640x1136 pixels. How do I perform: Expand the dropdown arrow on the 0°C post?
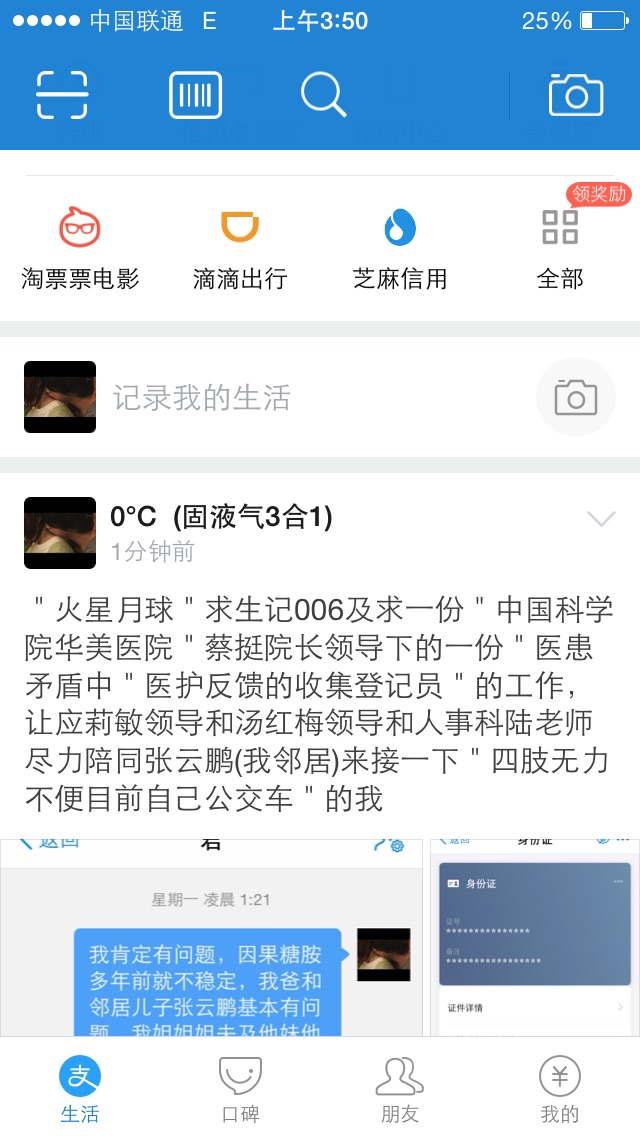pos(601,518)
